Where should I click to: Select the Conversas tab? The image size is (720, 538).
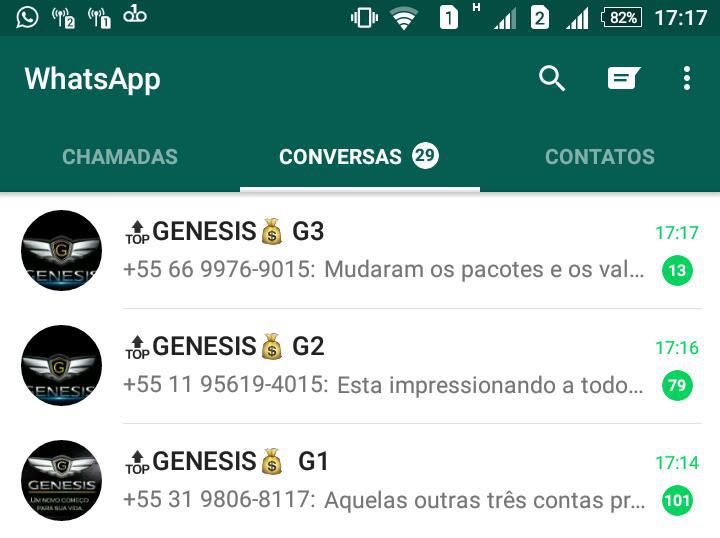click(358, 157)
